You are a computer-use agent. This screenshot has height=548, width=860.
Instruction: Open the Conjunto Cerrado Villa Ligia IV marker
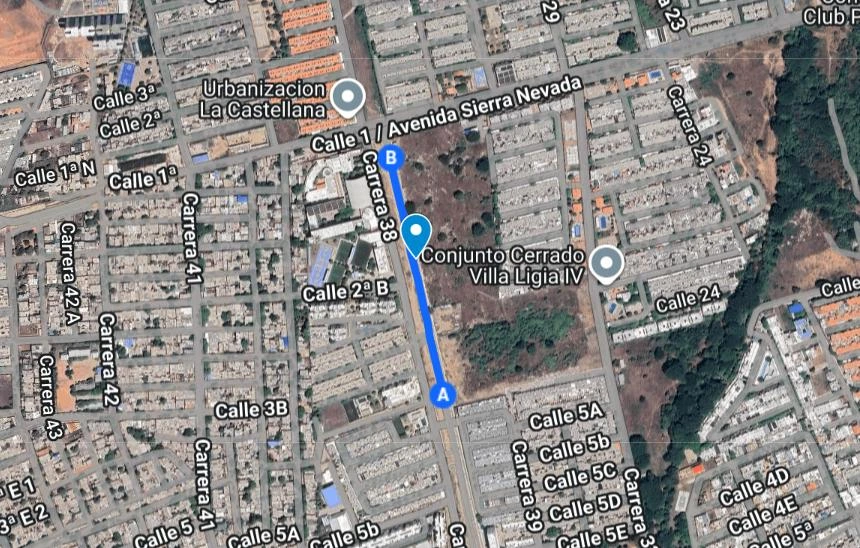pos(606,264)
